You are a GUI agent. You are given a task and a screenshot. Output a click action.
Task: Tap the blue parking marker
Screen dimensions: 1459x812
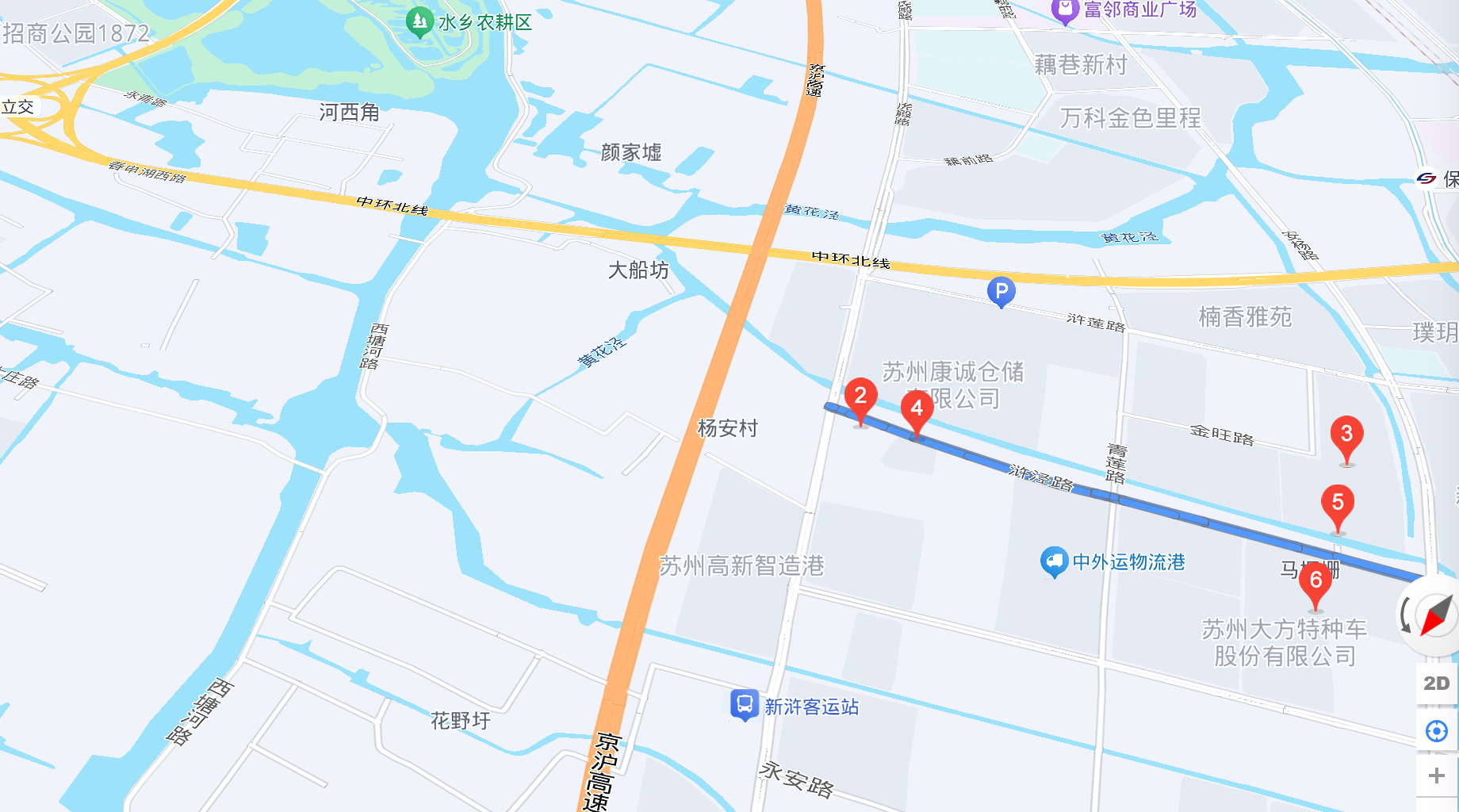[1001, 291]
